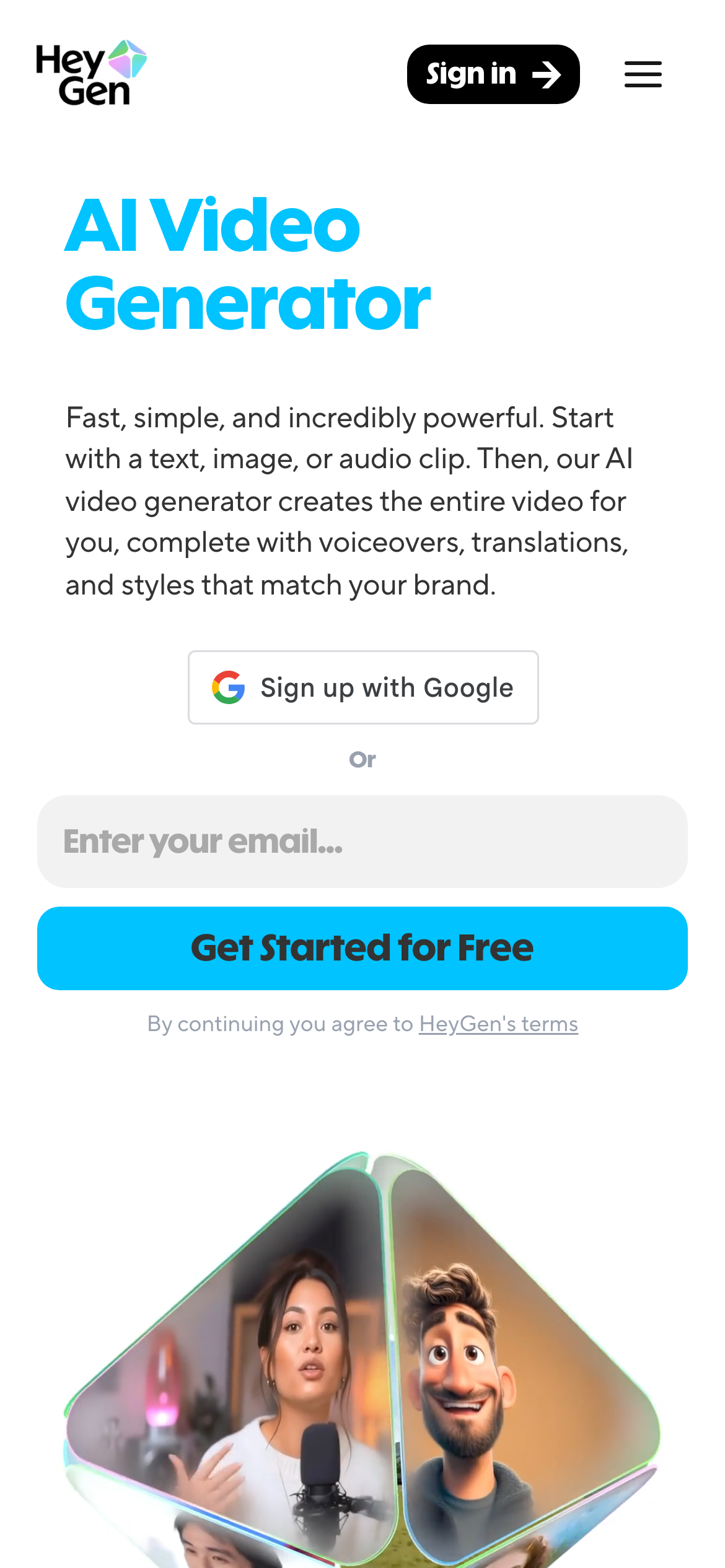725x1568 pixels.
Task: Tap the Sign in button
Action: 493,74
